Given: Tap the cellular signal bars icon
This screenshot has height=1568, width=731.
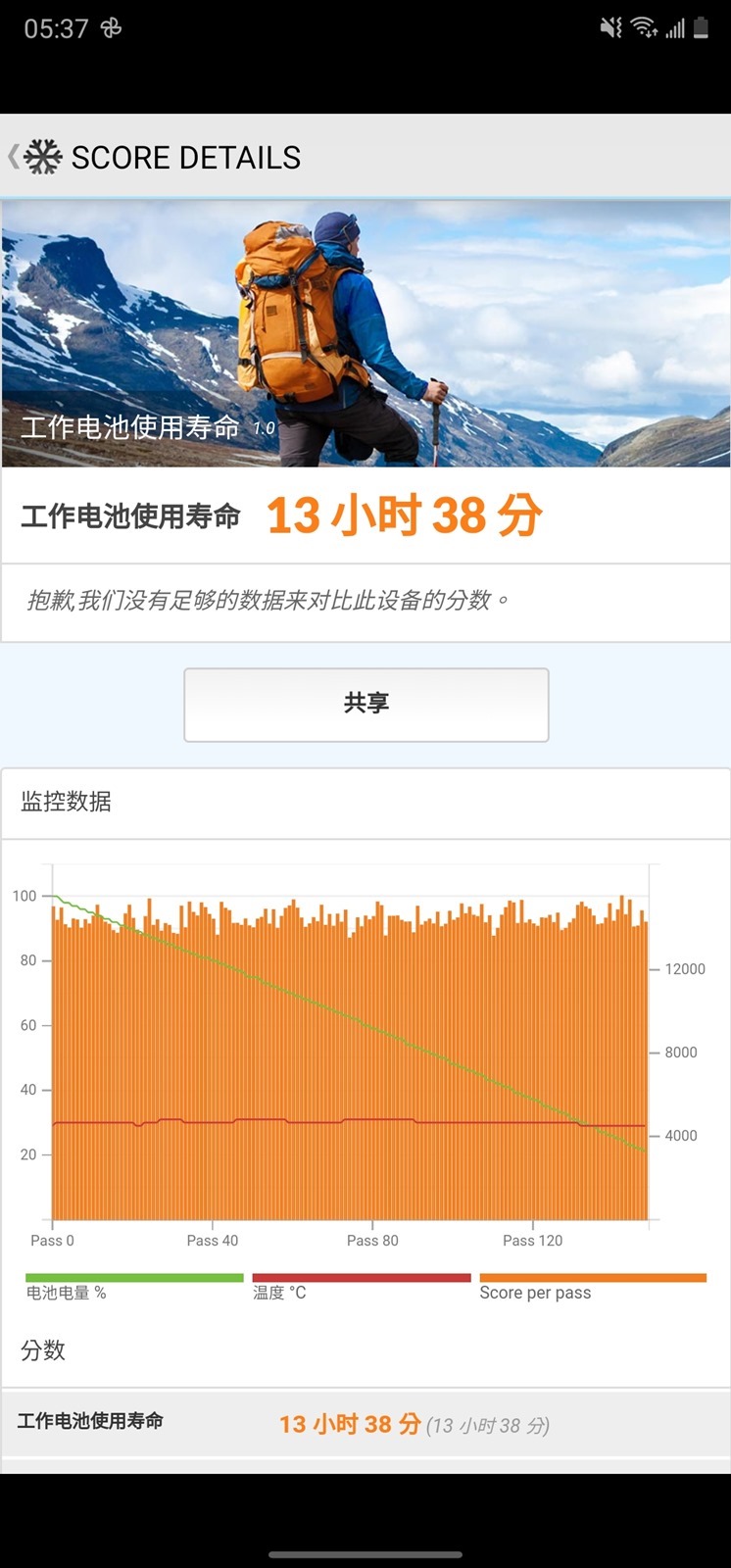Looking at the screenshot, I should 676,29.
